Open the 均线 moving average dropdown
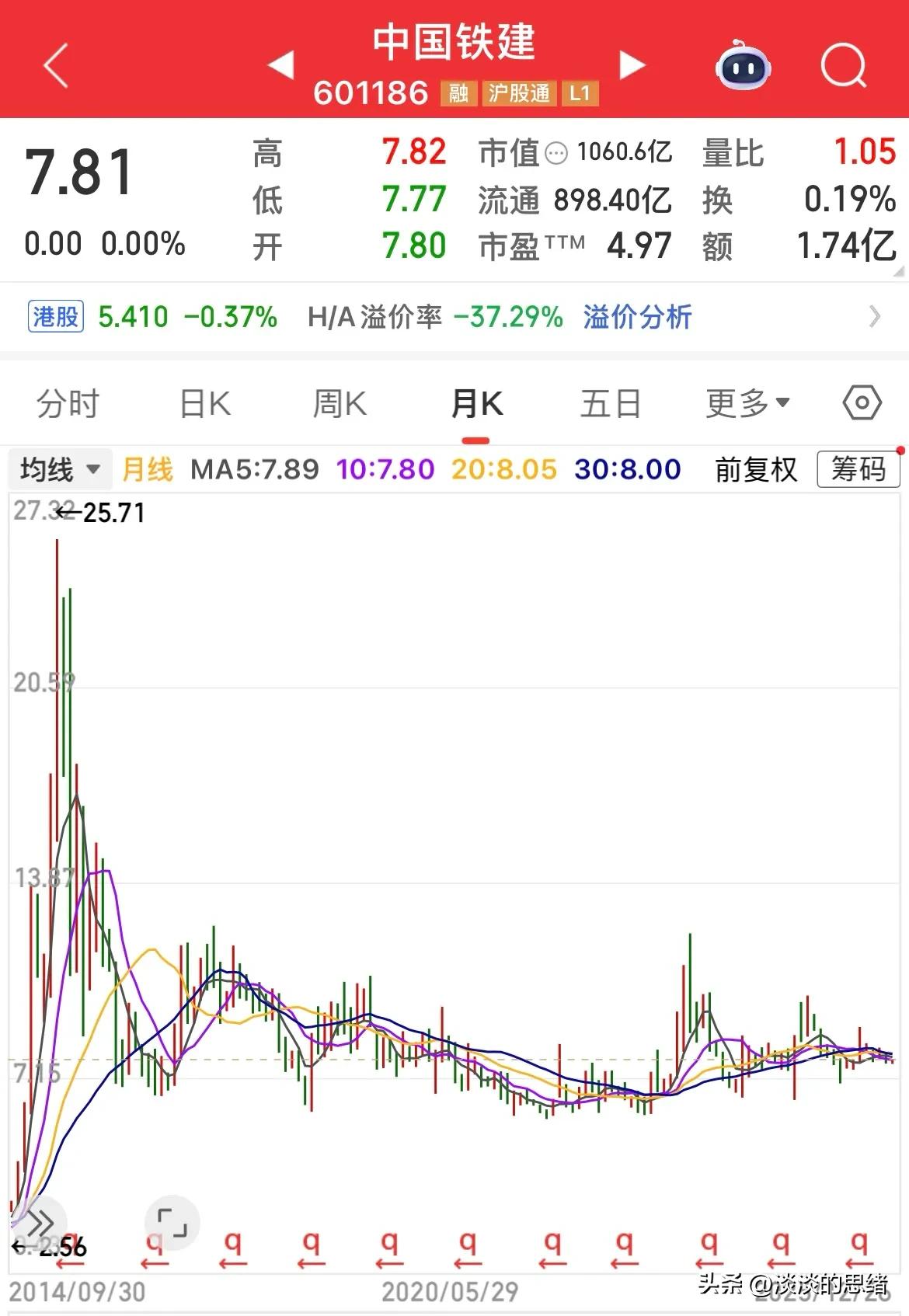 click(x=58, y=468)
